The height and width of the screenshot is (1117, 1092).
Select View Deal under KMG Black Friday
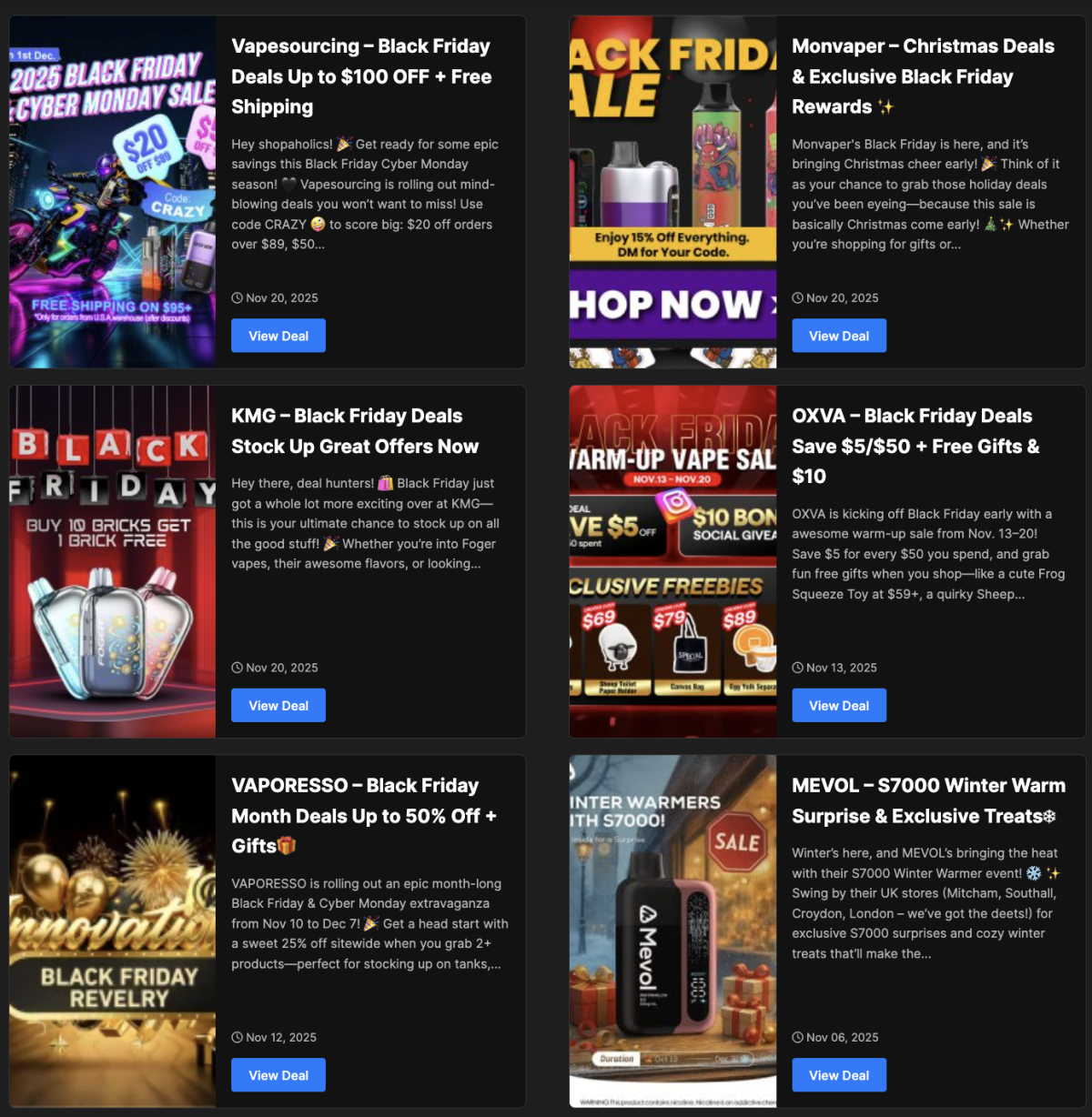(278, 705)
